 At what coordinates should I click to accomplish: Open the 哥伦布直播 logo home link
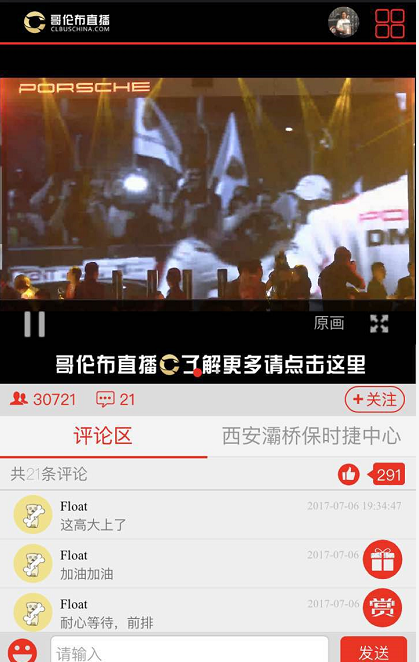pyautogui.click(x=67, y=22)
